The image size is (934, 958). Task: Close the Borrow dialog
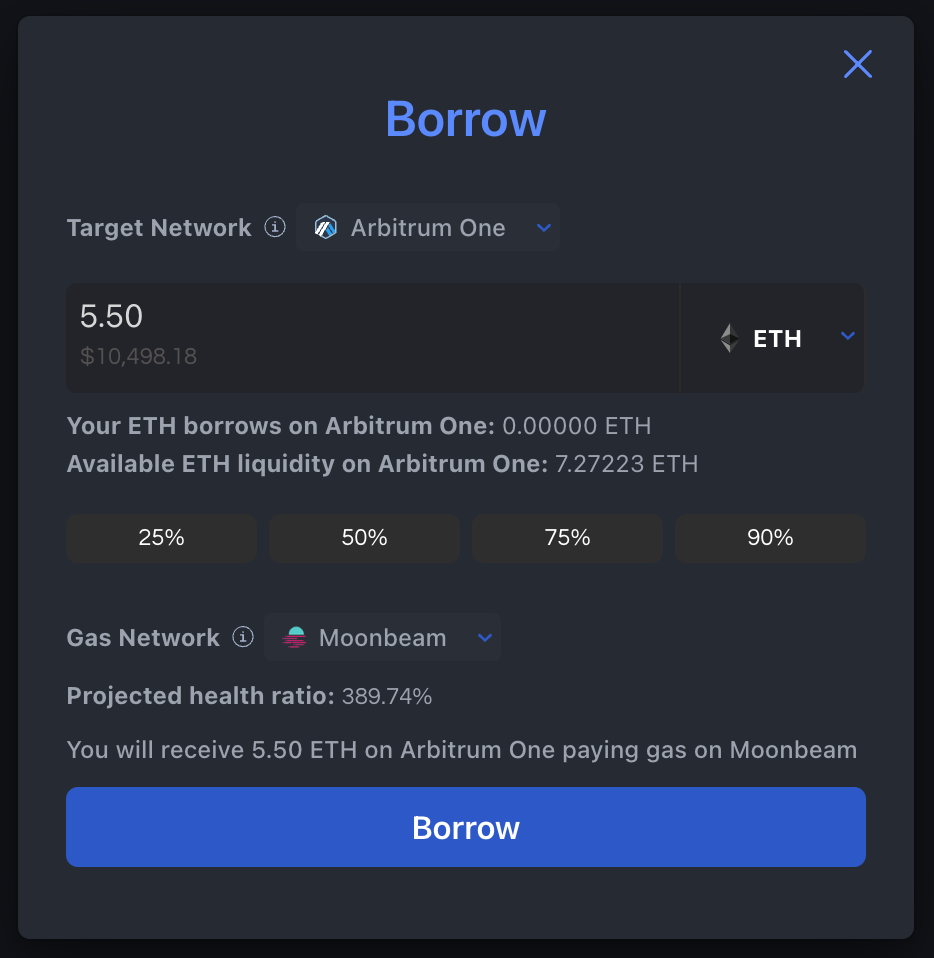(858, 64)
